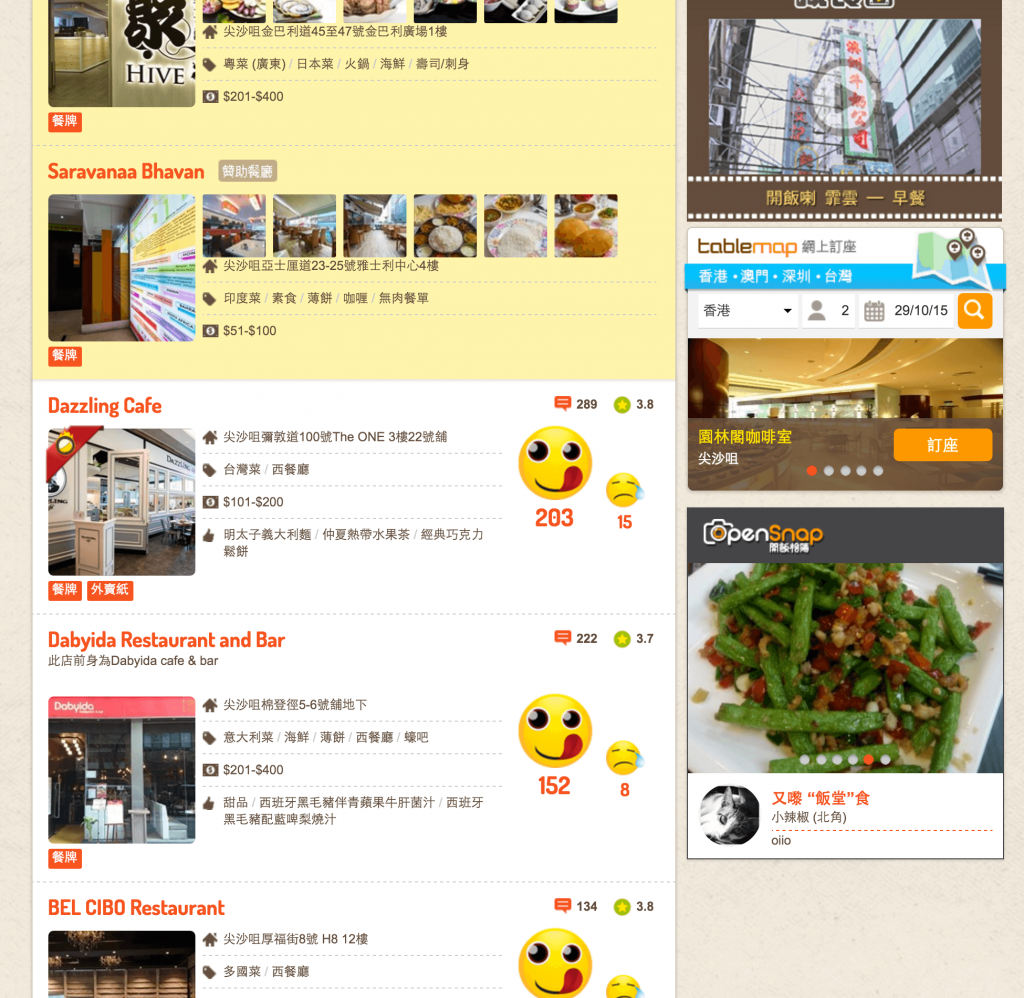Open the Dabyida storefront photo

[122, 770]
